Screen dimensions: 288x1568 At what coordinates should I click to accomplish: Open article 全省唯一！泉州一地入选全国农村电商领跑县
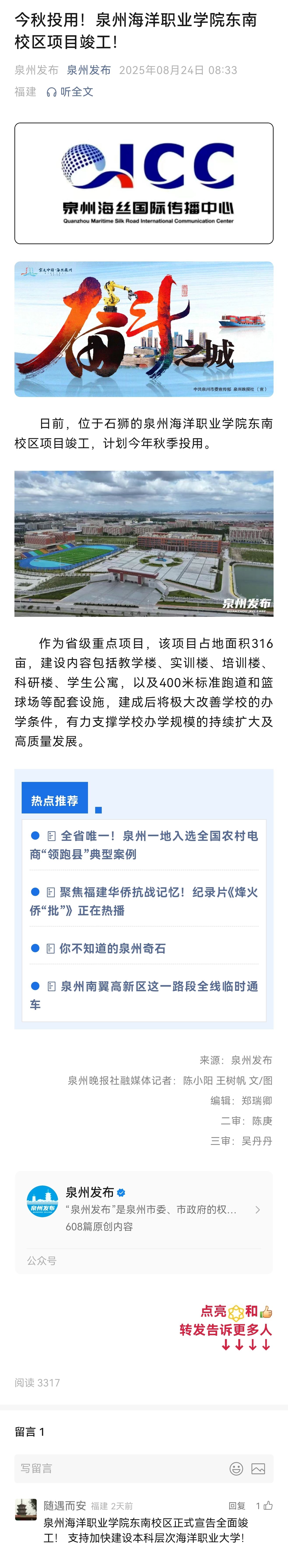click(x=144, y=844)
